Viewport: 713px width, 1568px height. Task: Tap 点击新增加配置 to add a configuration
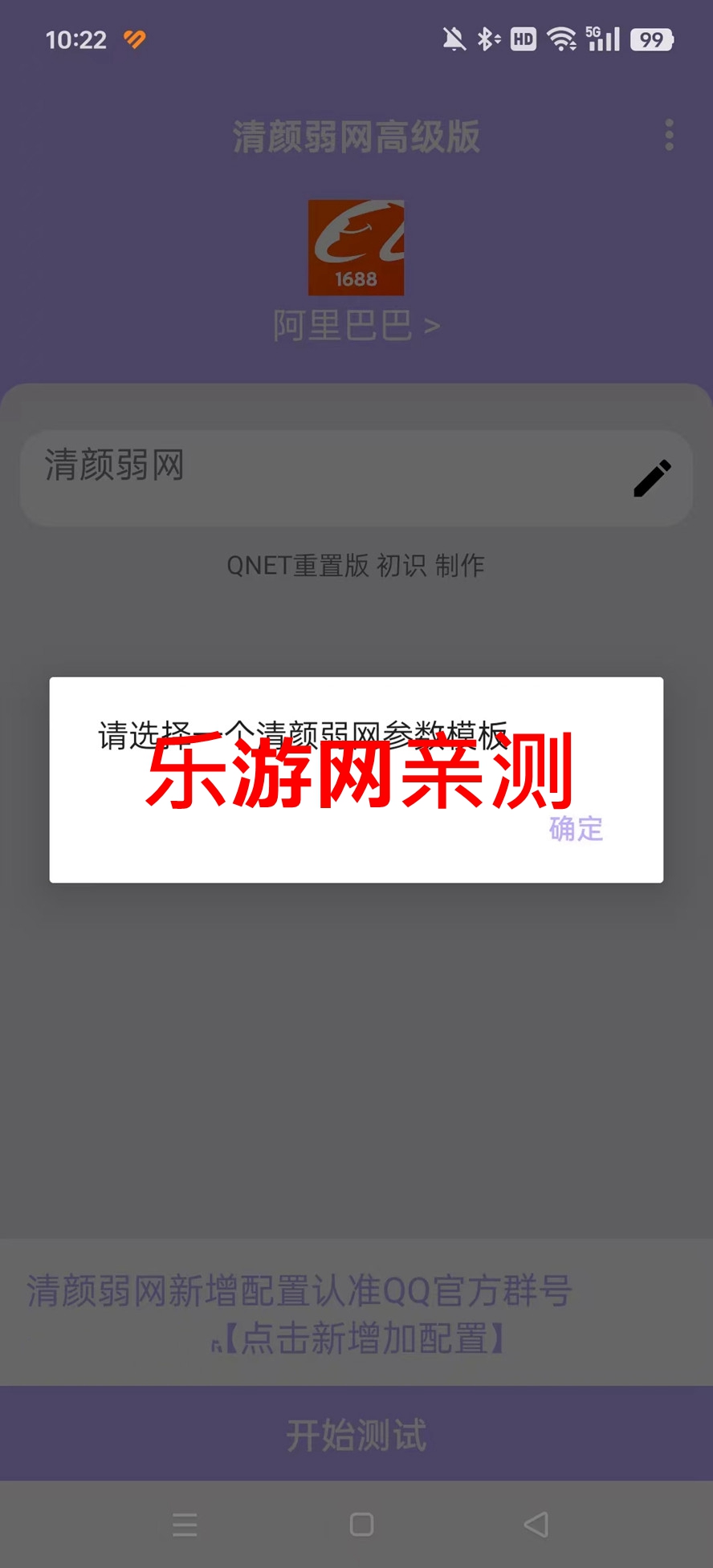(361, 1338)
